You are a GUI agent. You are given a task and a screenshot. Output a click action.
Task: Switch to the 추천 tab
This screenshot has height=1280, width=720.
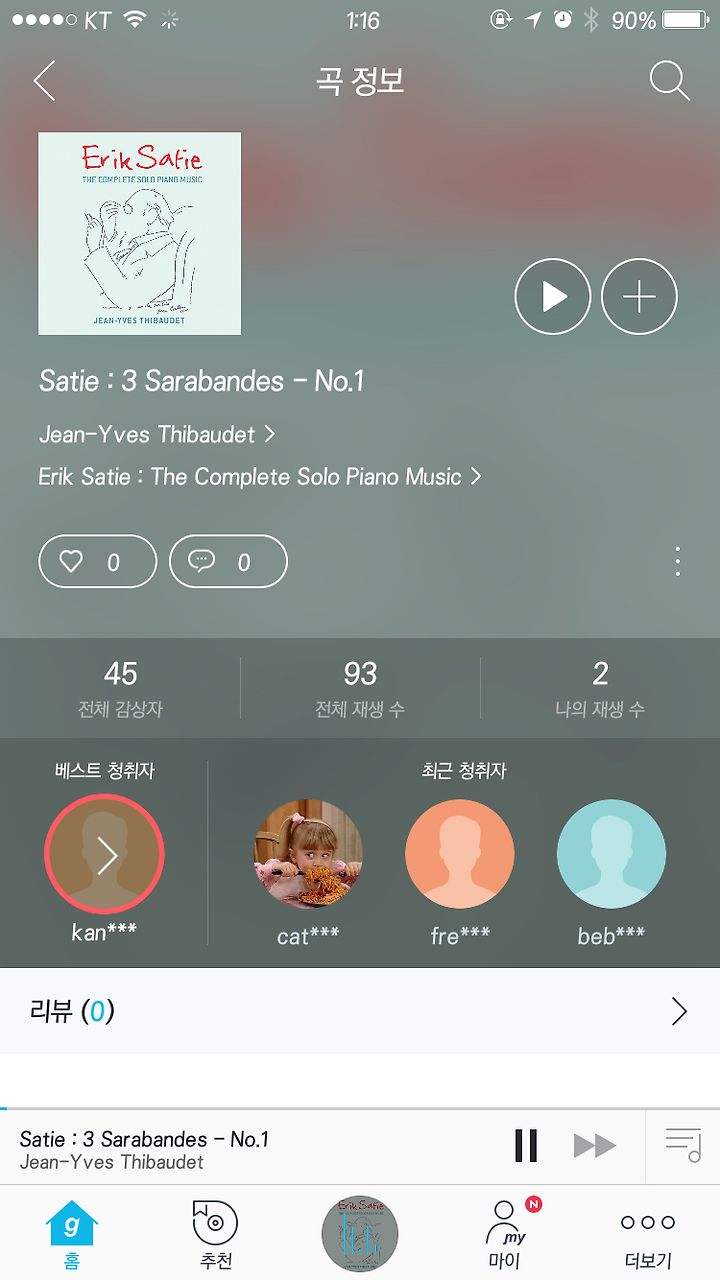215,1234
